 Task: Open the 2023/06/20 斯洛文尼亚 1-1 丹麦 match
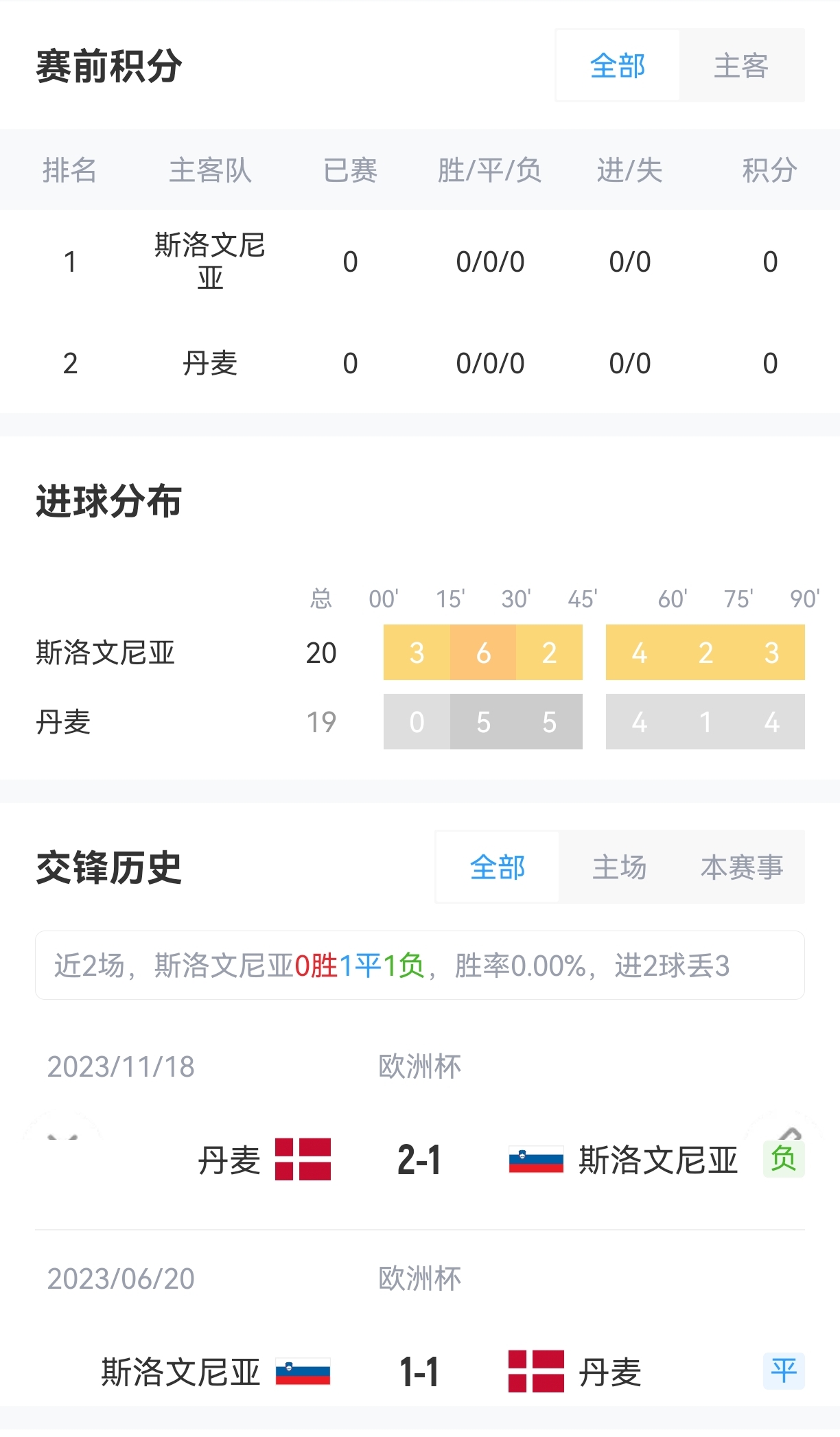point(419,1372)
